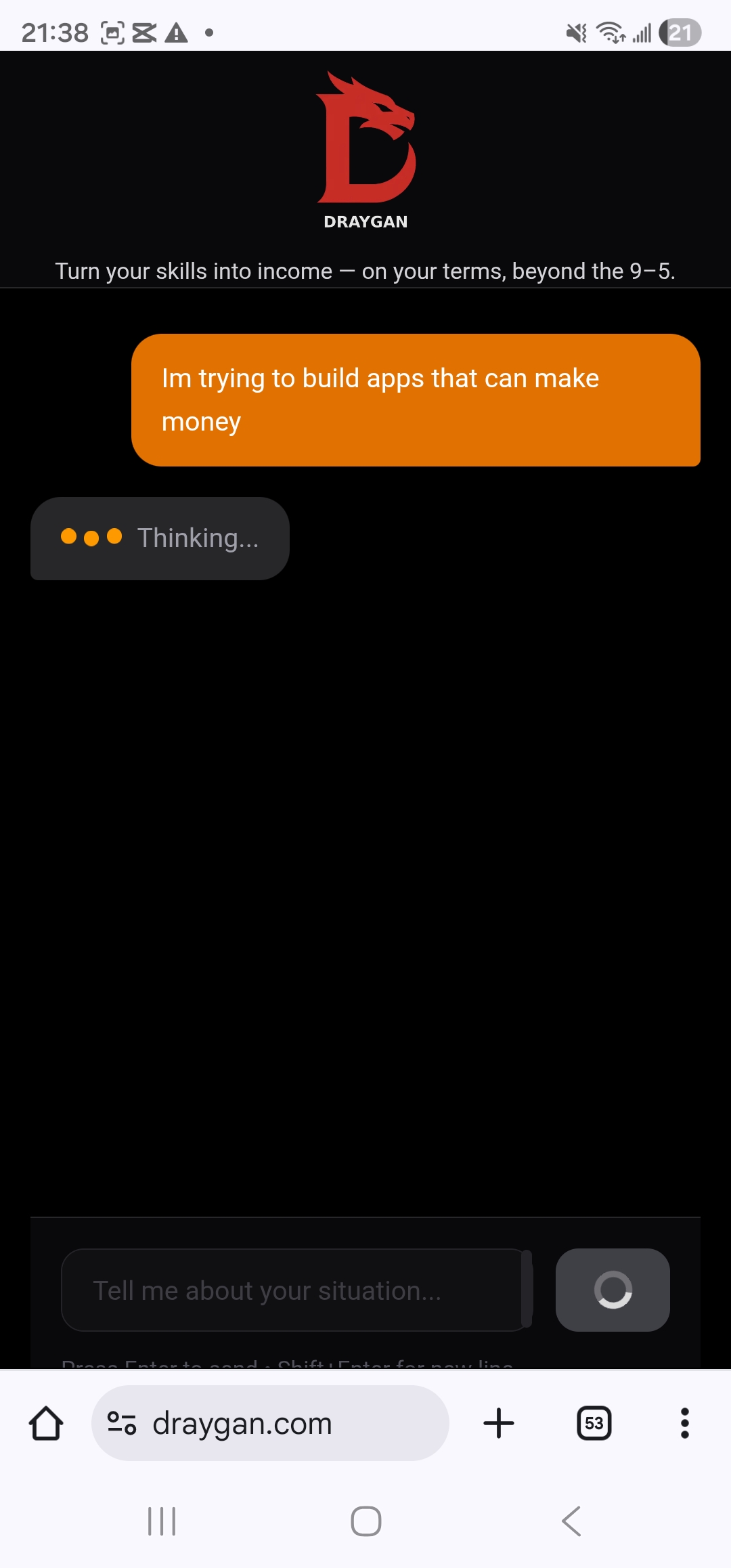Open the three-dot browser menu
The height and width of the screenshot is (1568, 731).
pos(685,1422)
